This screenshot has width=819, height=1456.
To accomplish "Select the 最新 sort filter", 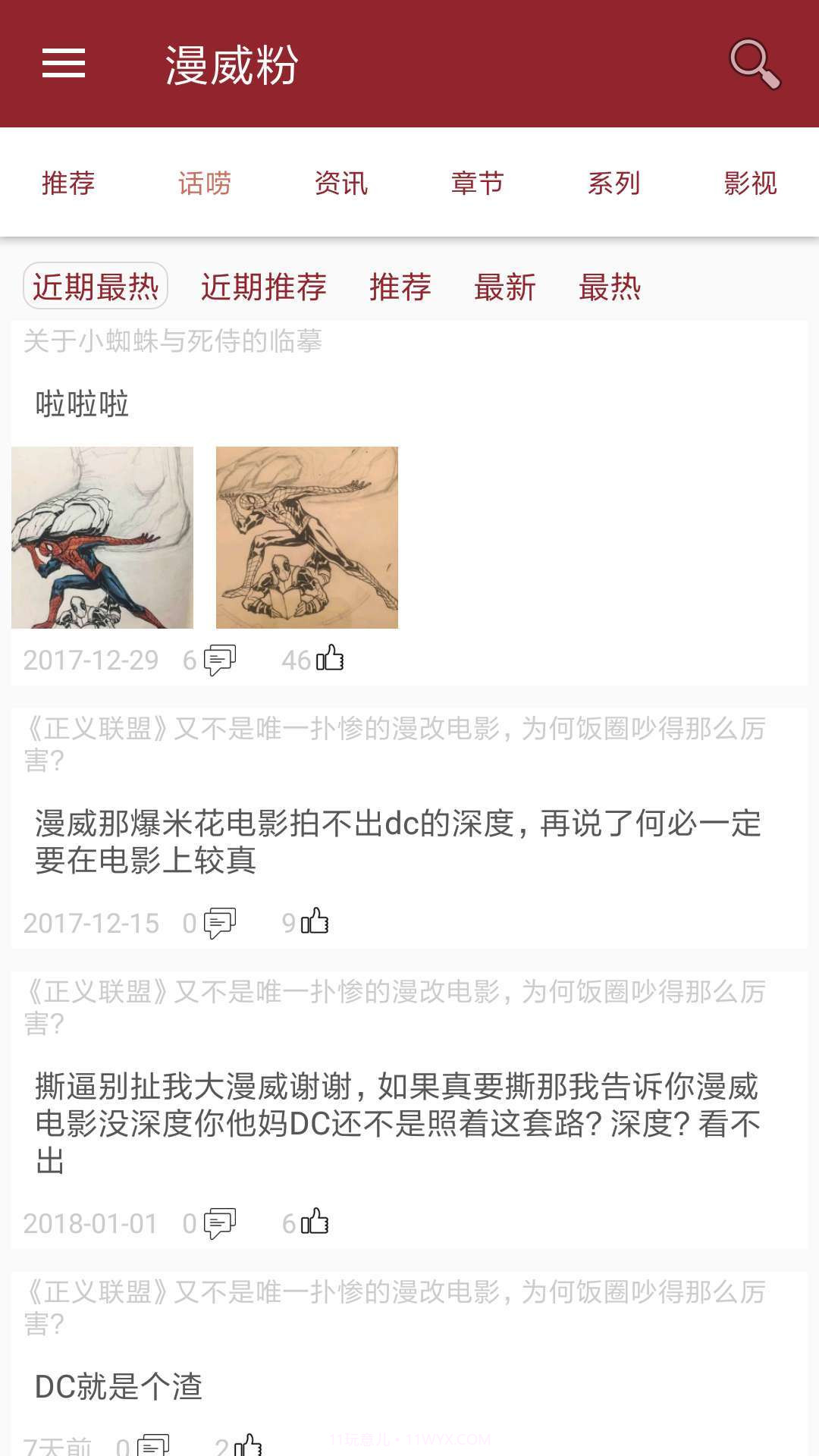I will point(505,289).
